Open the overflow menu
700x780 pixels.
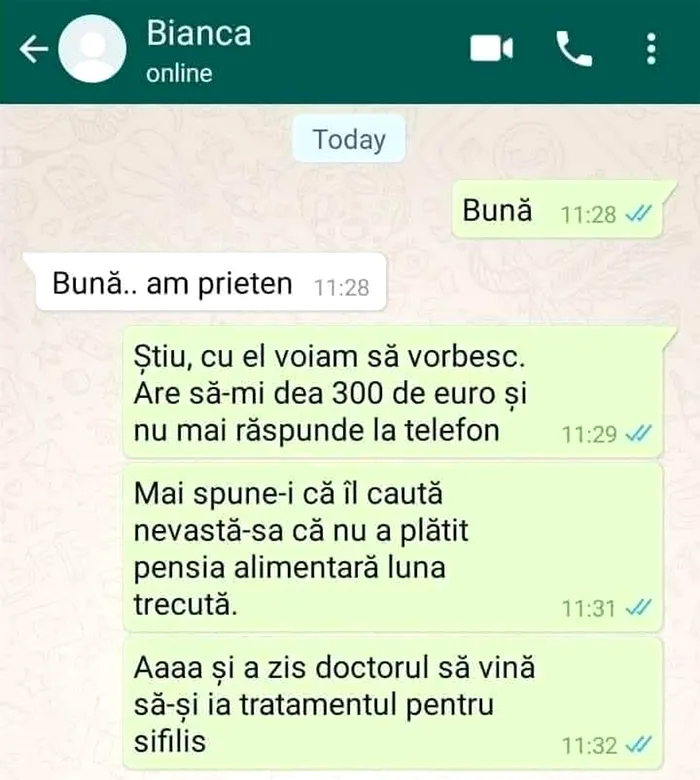651,49
